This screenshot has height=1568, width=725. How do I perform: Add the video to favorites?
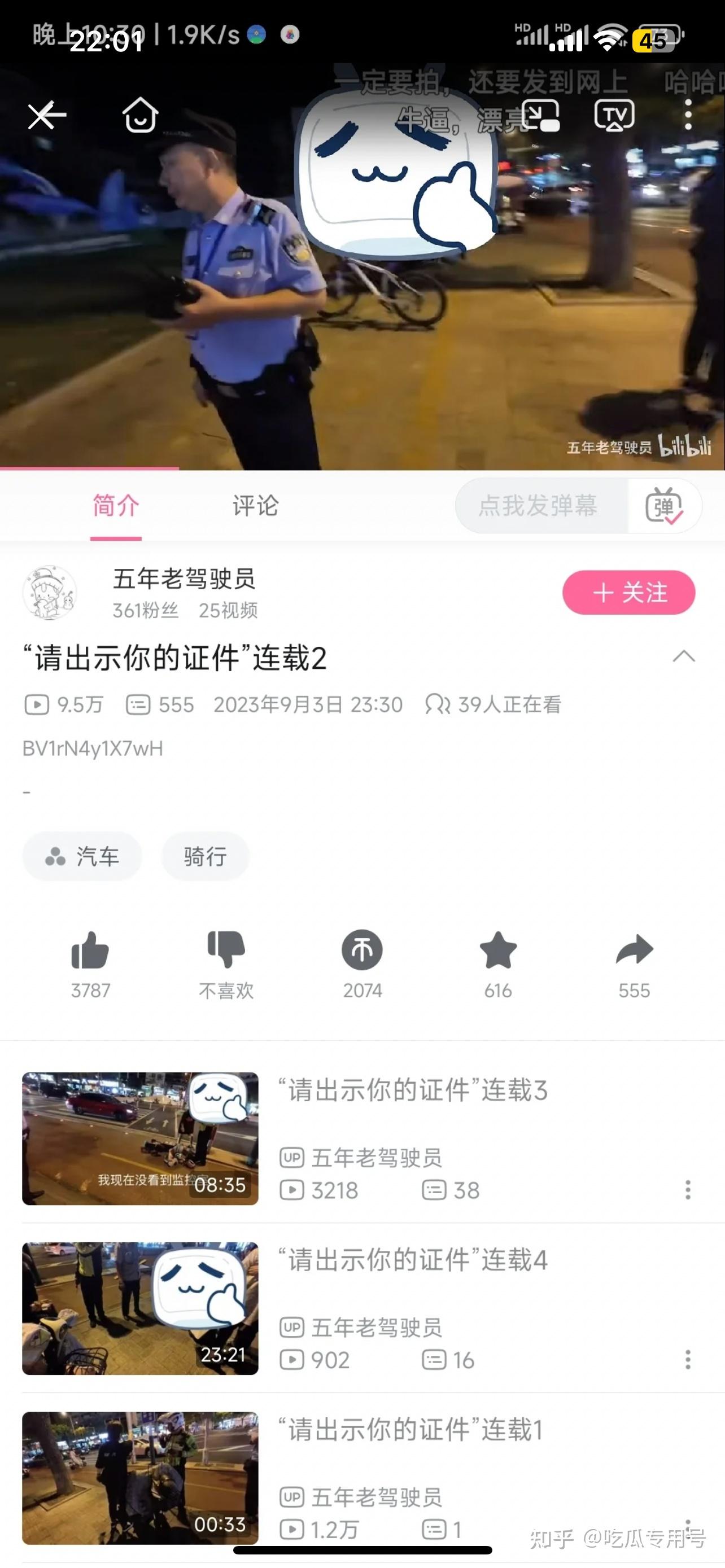tap(498, 952)
